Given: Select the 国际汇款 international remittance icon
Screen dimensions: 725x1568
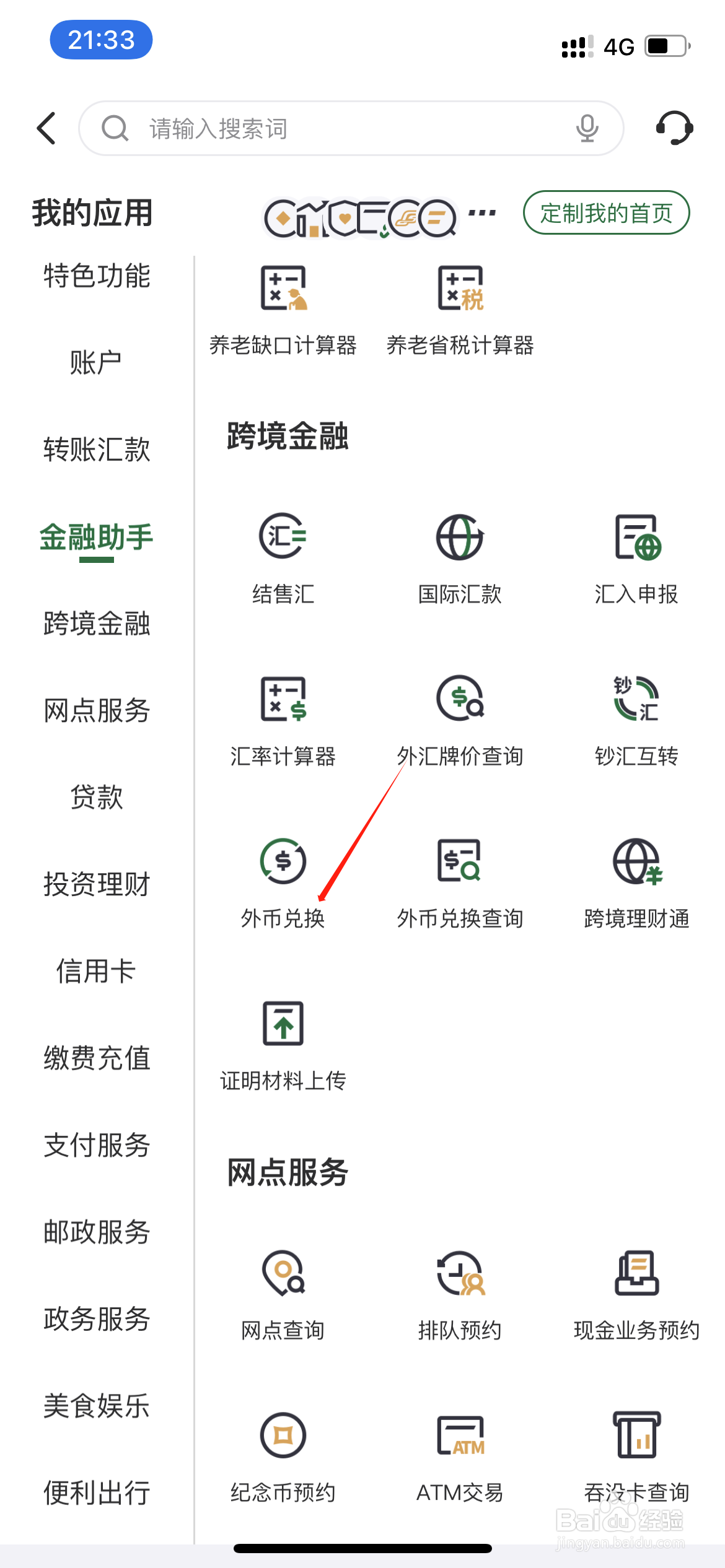Looking at the screenshot, I should pyautogui.click(x=459, y=555).
